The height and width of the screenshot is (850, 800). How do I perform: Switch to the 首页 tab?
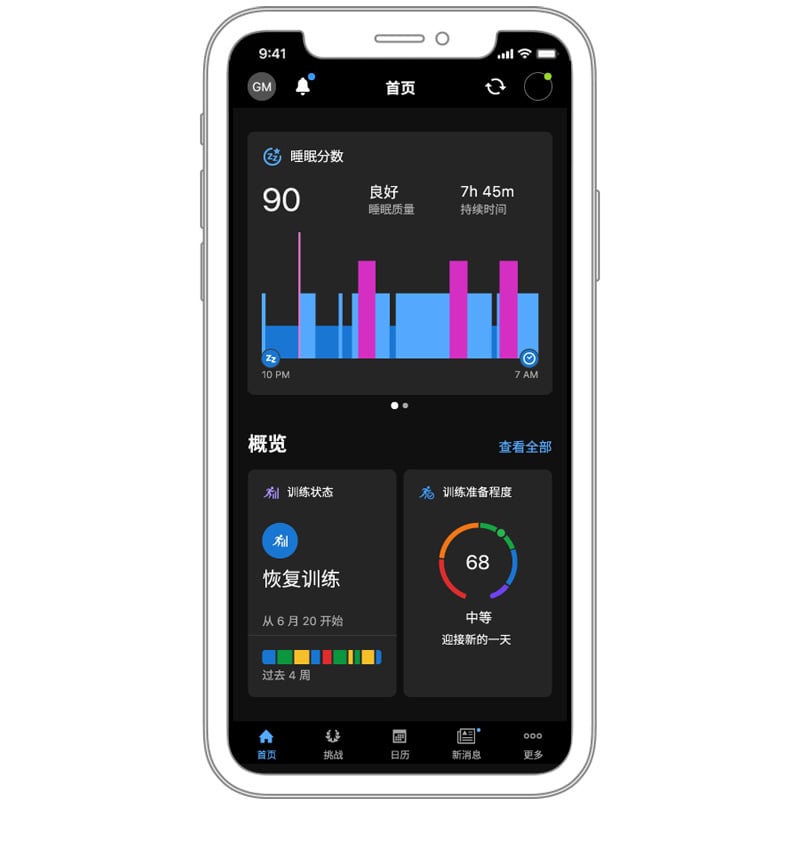266,744
